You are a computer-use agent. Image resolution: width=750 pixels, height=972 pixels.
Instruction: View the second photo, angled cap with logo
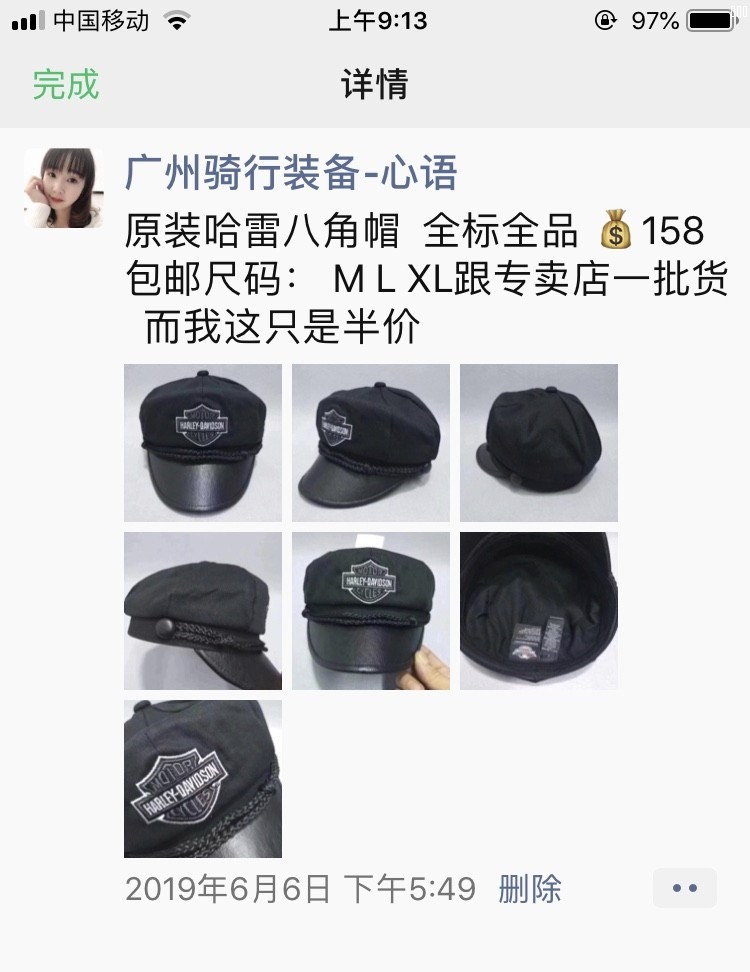(371, 443)
